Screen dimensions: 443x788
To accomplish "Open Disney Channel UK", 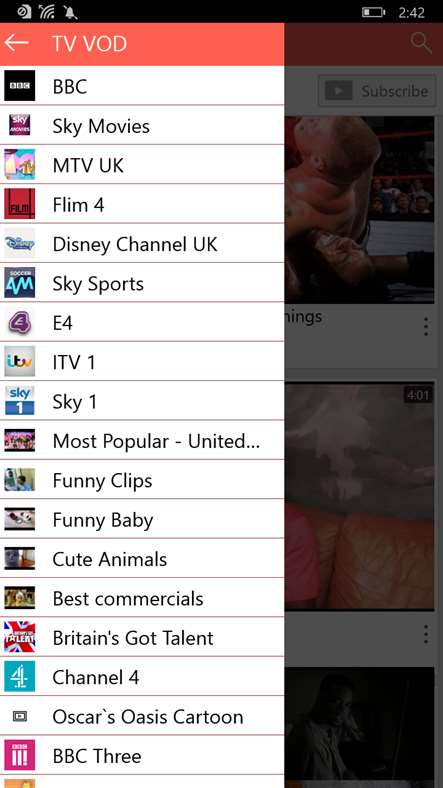I will point(142,244).
